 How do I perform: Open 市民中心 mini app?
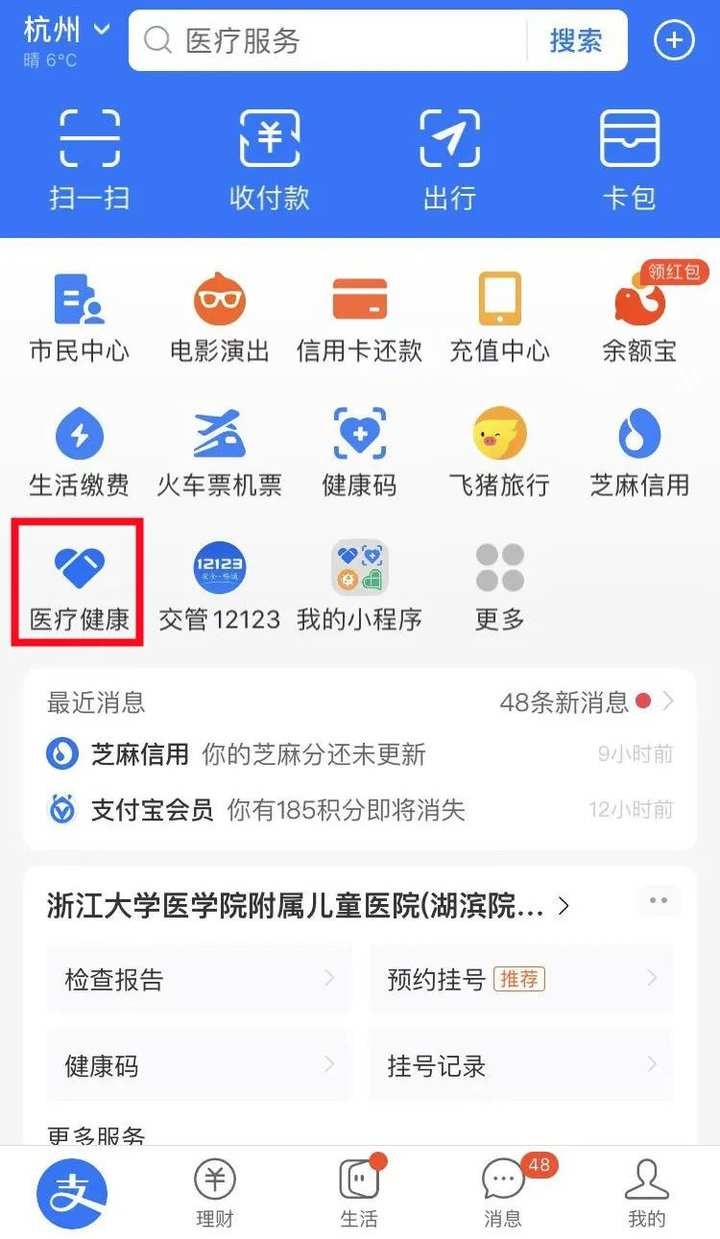[79, 317]
